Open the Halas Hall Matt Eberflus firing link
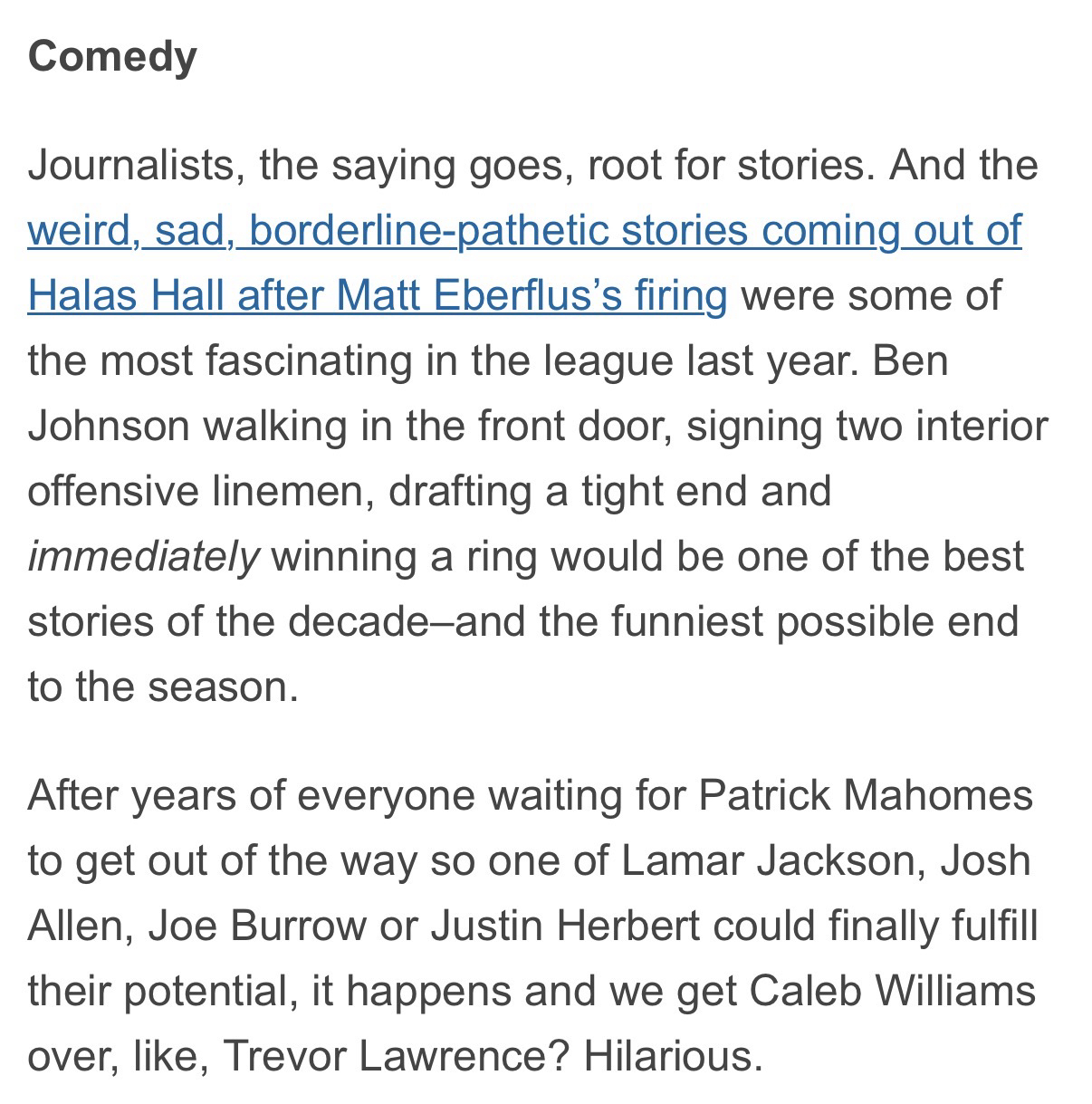 click(x=377, y=295)
